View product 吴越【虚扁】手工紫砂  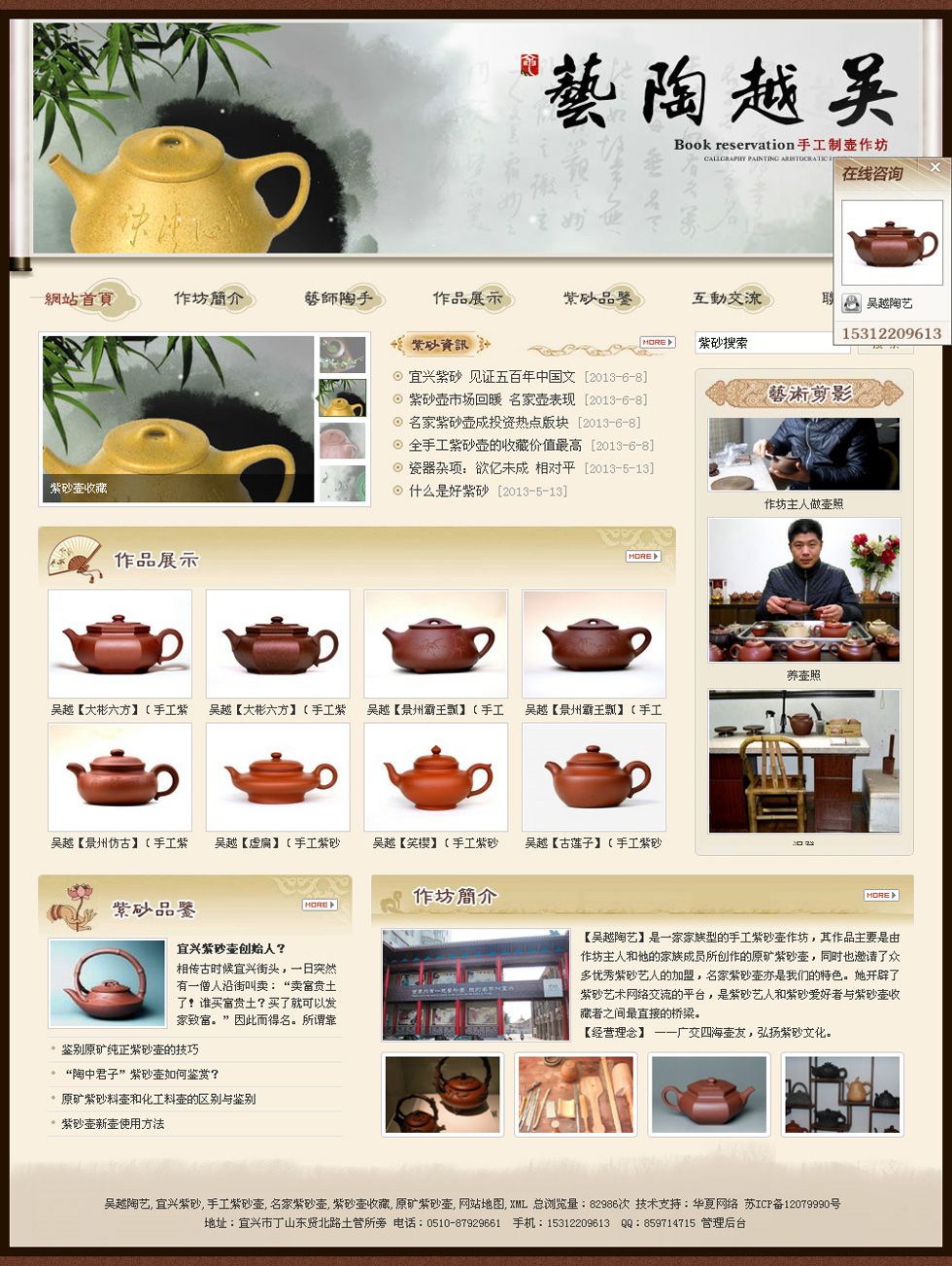(x=277, y=843)
